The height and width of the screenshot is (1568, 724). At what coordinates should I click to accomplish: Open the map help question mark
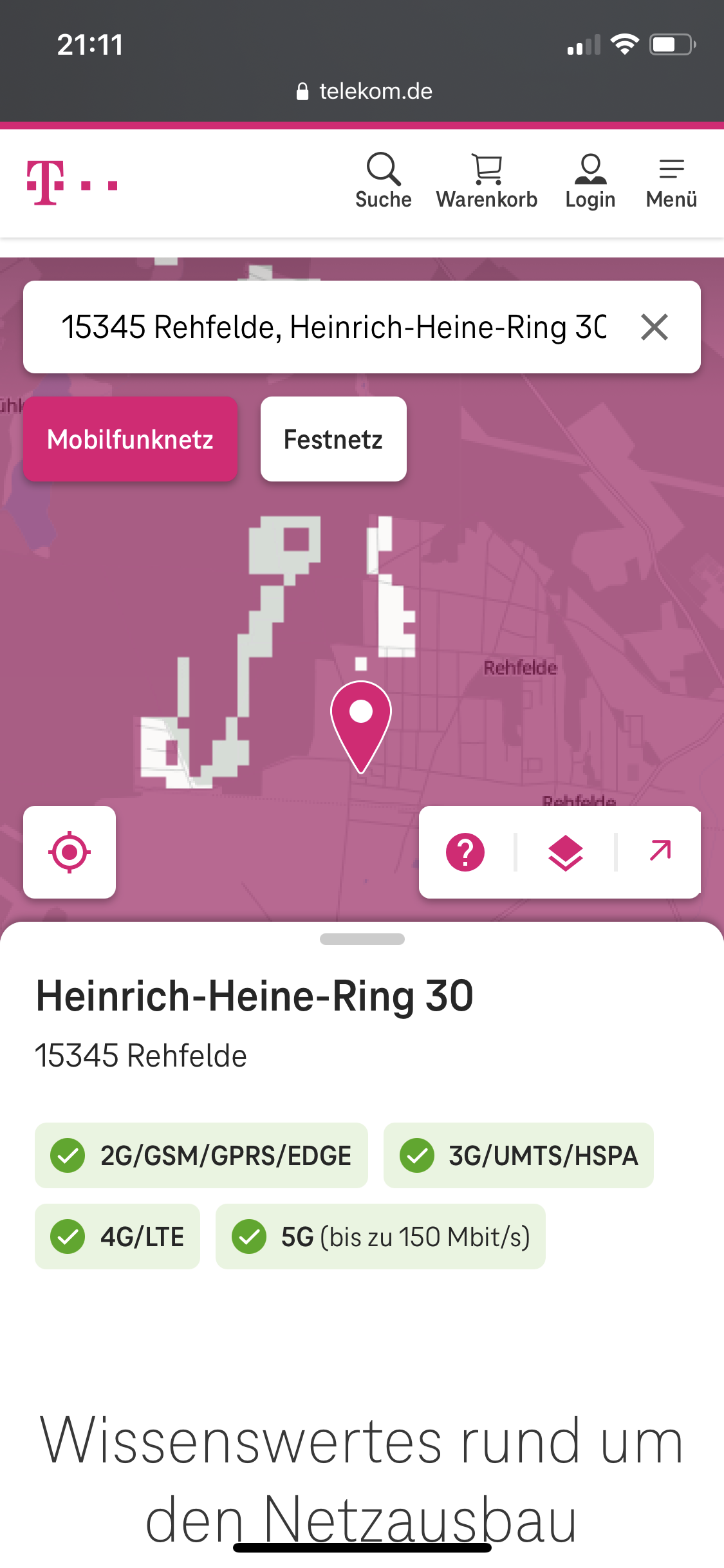[x=465, y=852]
